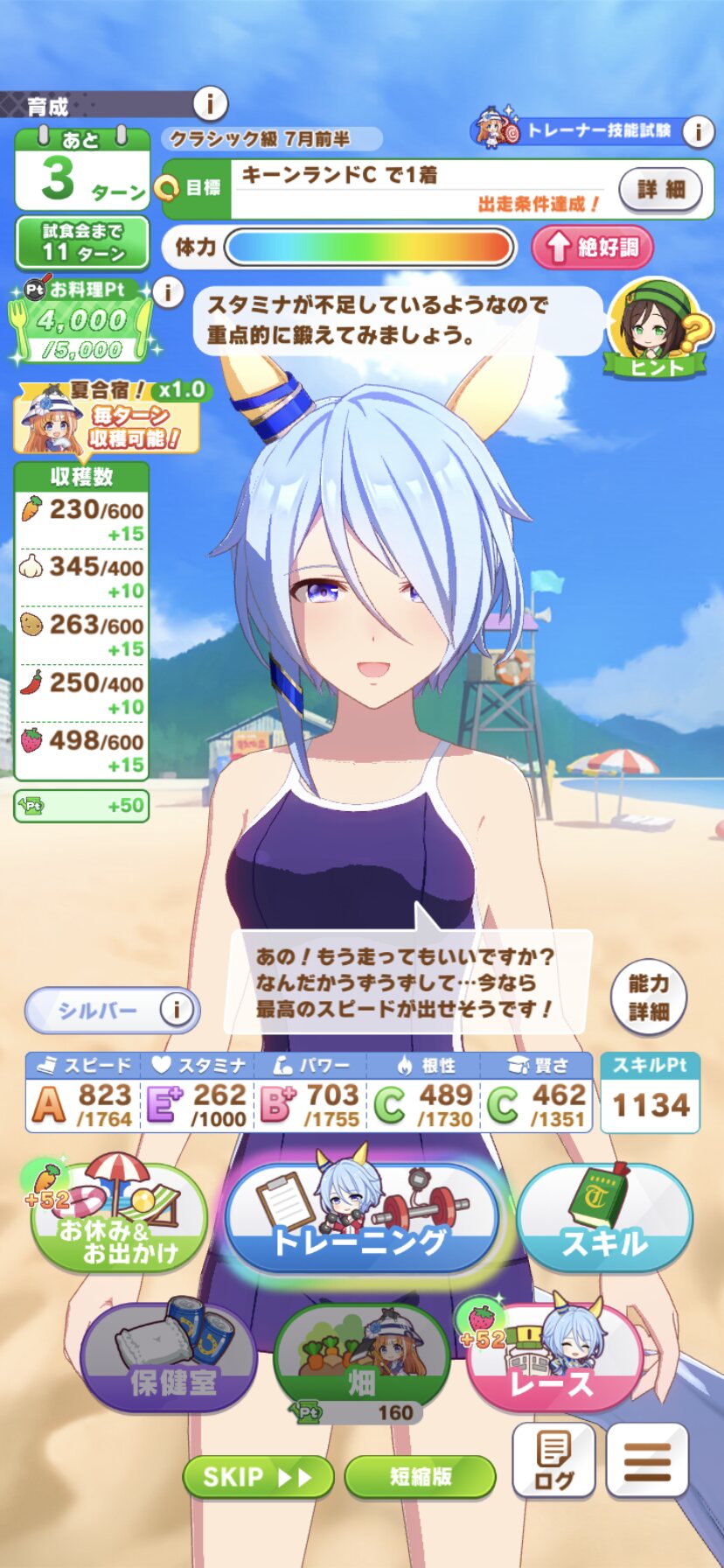Open 能力詳細 ability details
Viewport: 724px width, 1568px height.
(x=648, y=997)
